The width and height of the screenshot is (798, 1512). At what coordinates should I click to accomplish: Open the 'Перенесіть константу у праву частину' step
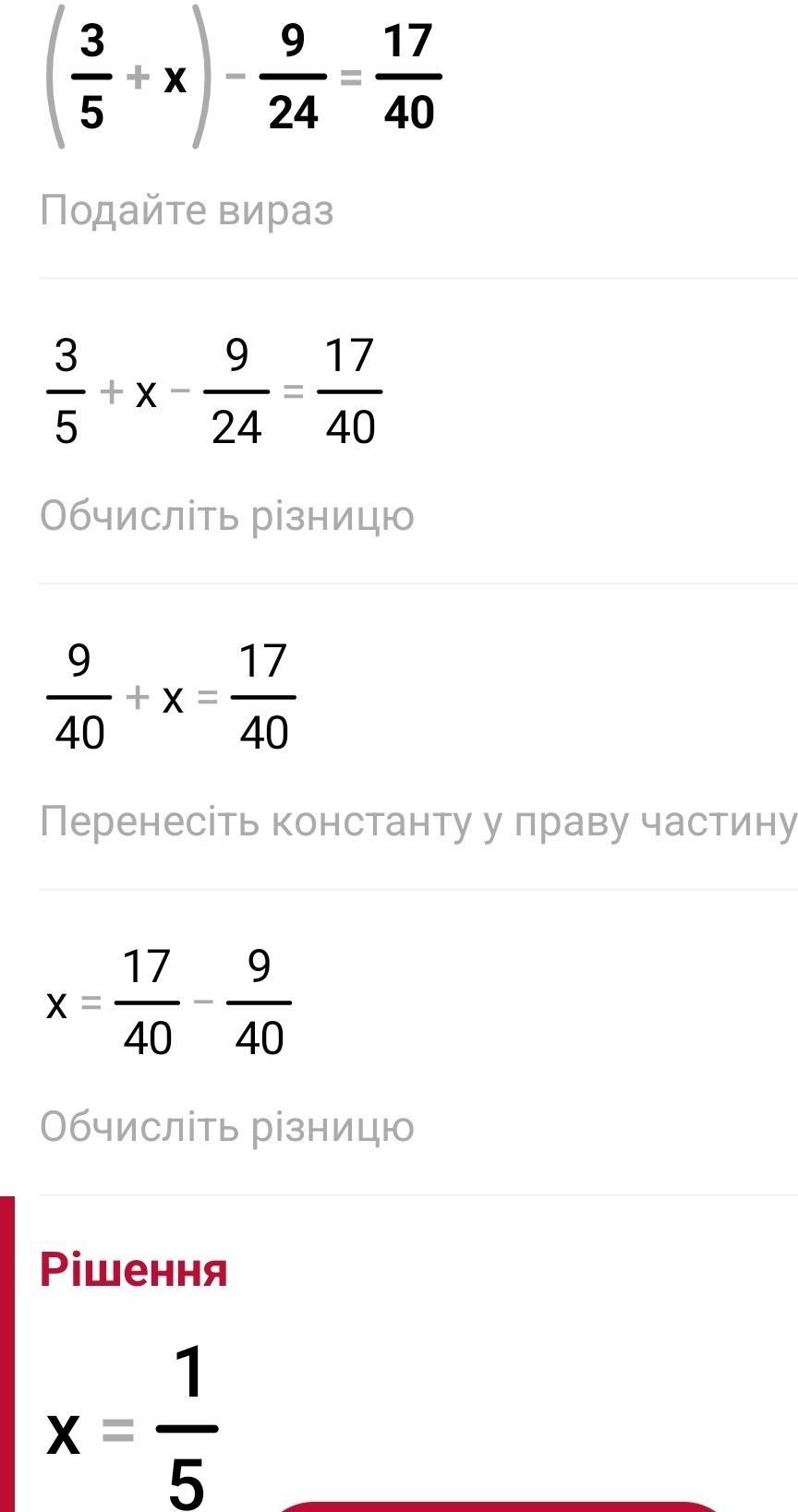click(417, 821)
